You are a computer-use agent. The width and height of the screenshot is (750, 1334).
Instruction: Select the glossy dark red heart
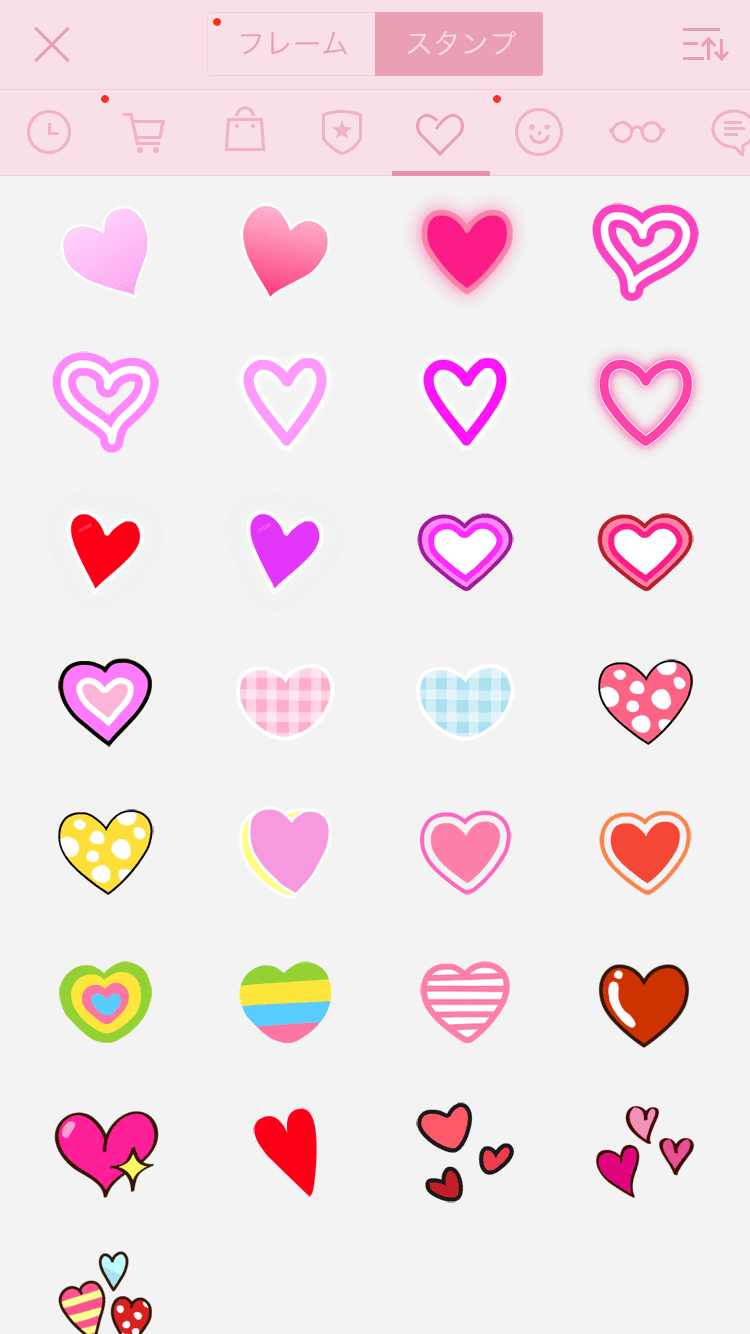point(645,1003)
